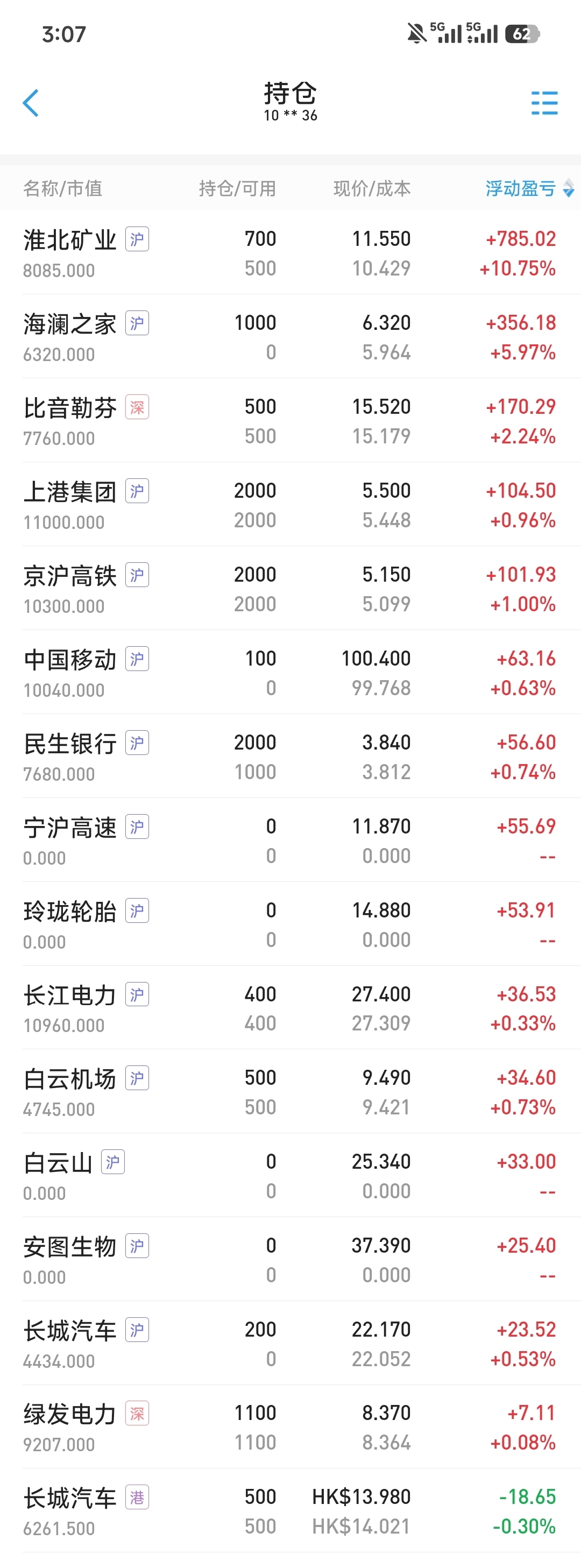Screen dimensions: 581x1568
Task: Open the 长江电力 holding
Action: 290,1008
